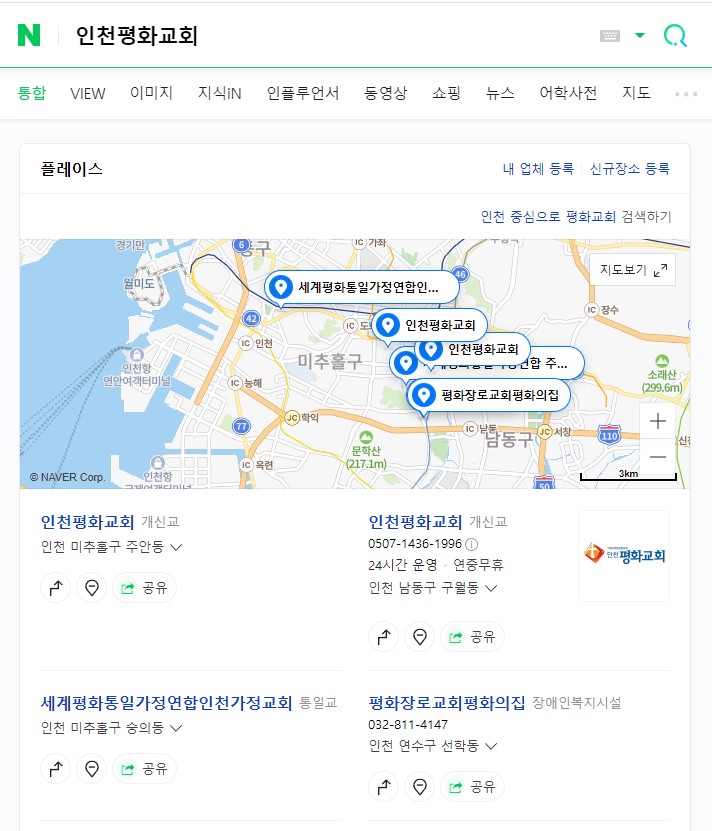The image size is (712, 831).
Task: Zoom in the map with plus
Action: [x=657, y=421]
